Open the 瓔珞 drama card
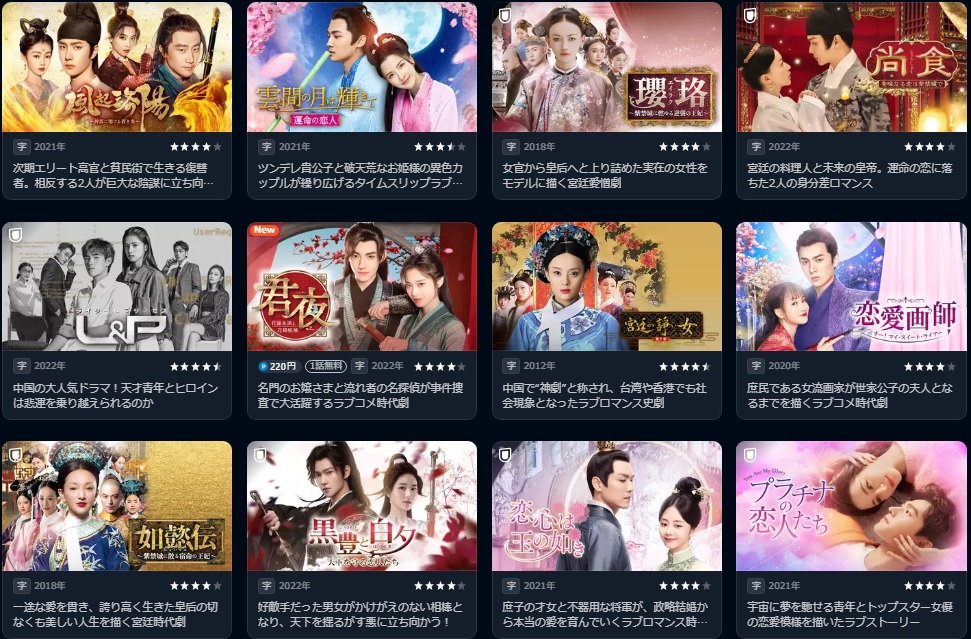971x639 pixels. click(607, 67)
